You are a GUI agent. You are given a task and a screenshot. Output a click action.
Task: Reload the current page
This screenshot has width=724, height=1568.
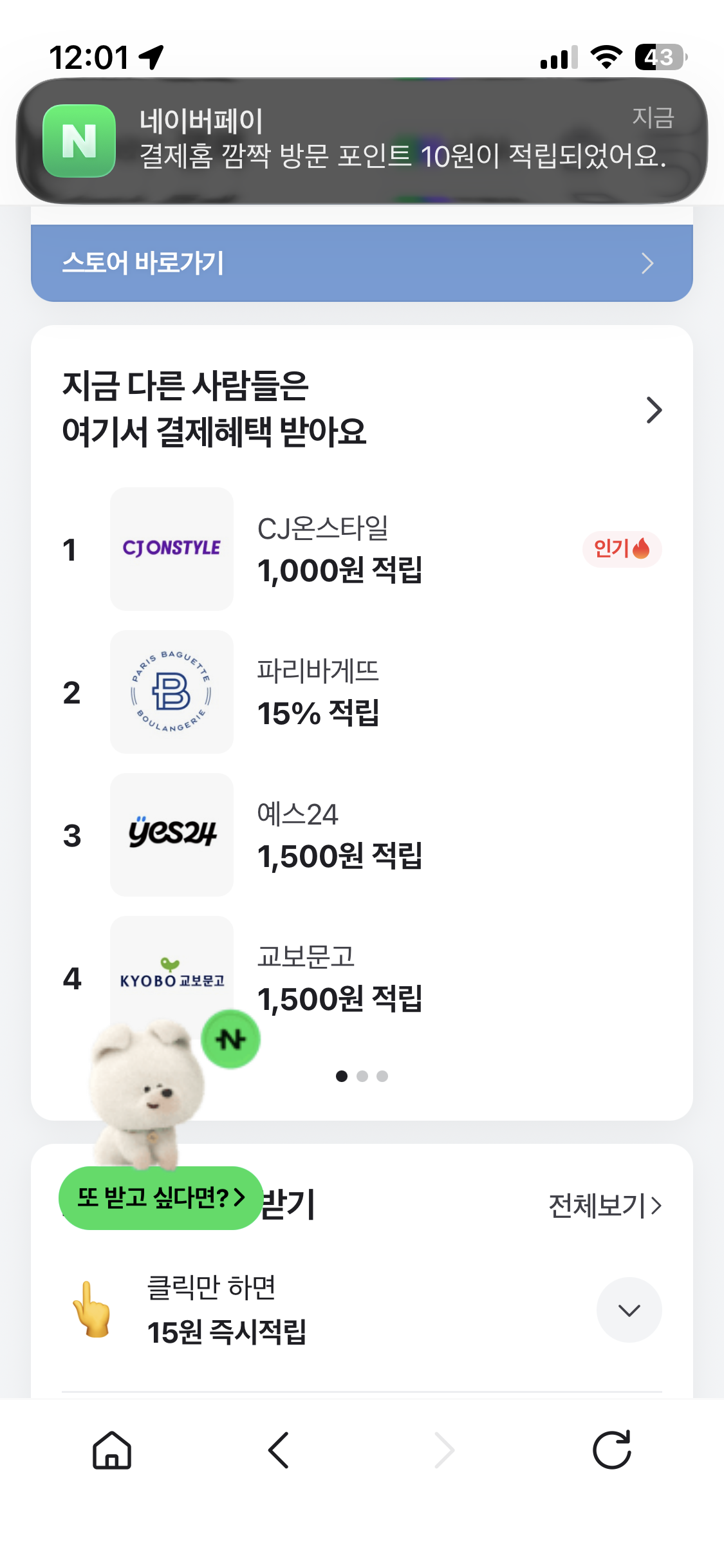[611, 1450]
